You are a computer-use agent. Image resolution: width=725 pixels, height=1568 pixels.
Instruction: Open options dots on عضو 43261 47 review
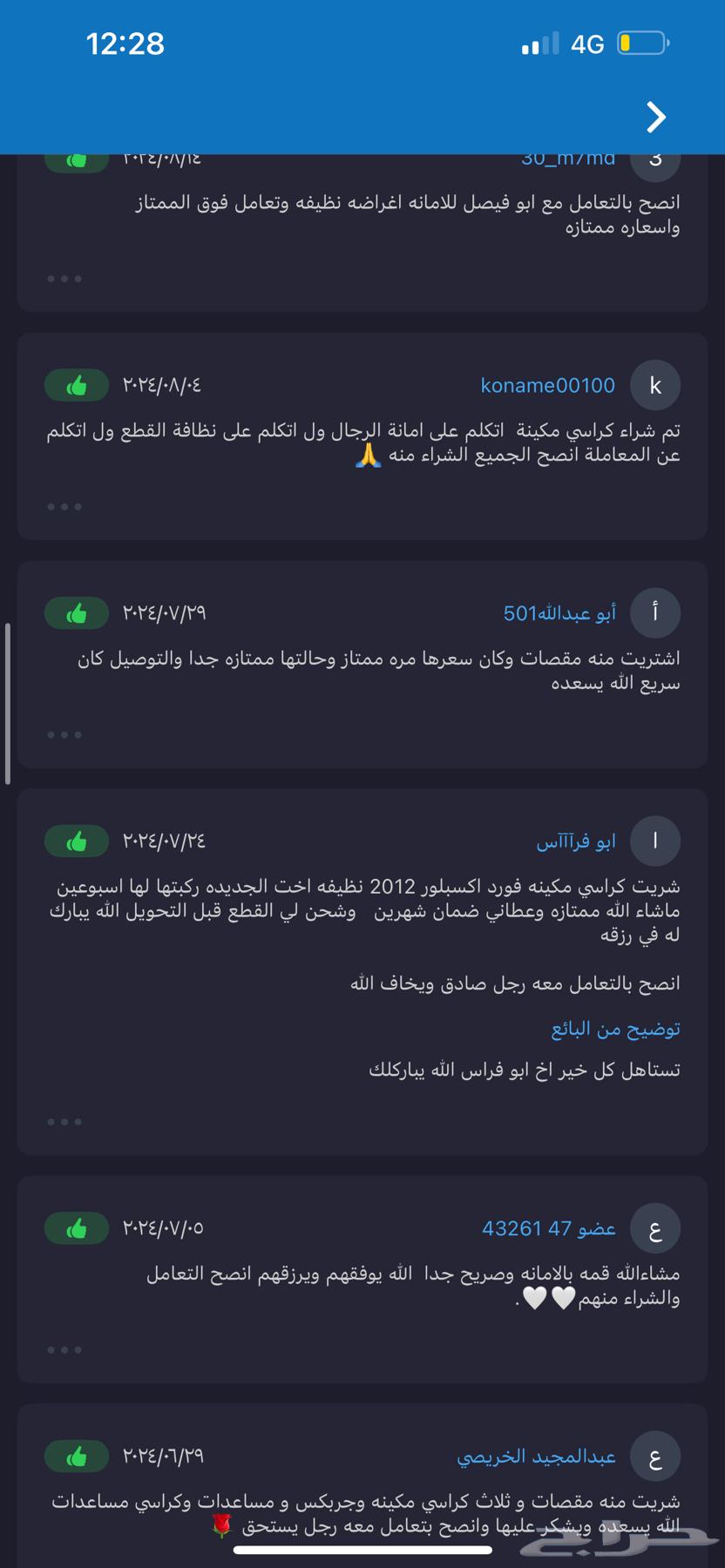pos(64,1349)
